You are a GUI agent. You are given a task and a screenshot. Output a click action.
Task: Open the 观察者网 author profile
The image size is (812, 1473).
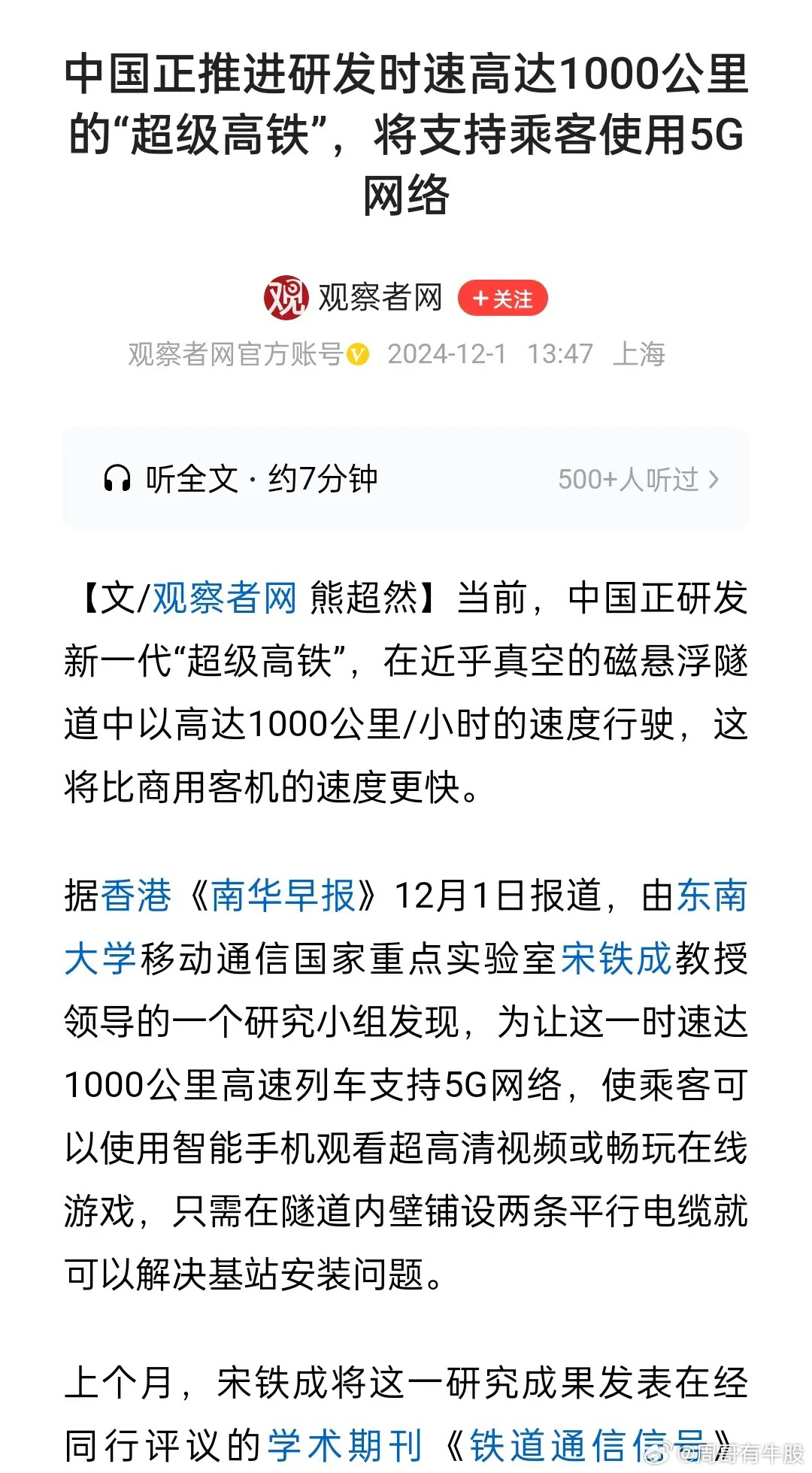(x=353, y=298)
